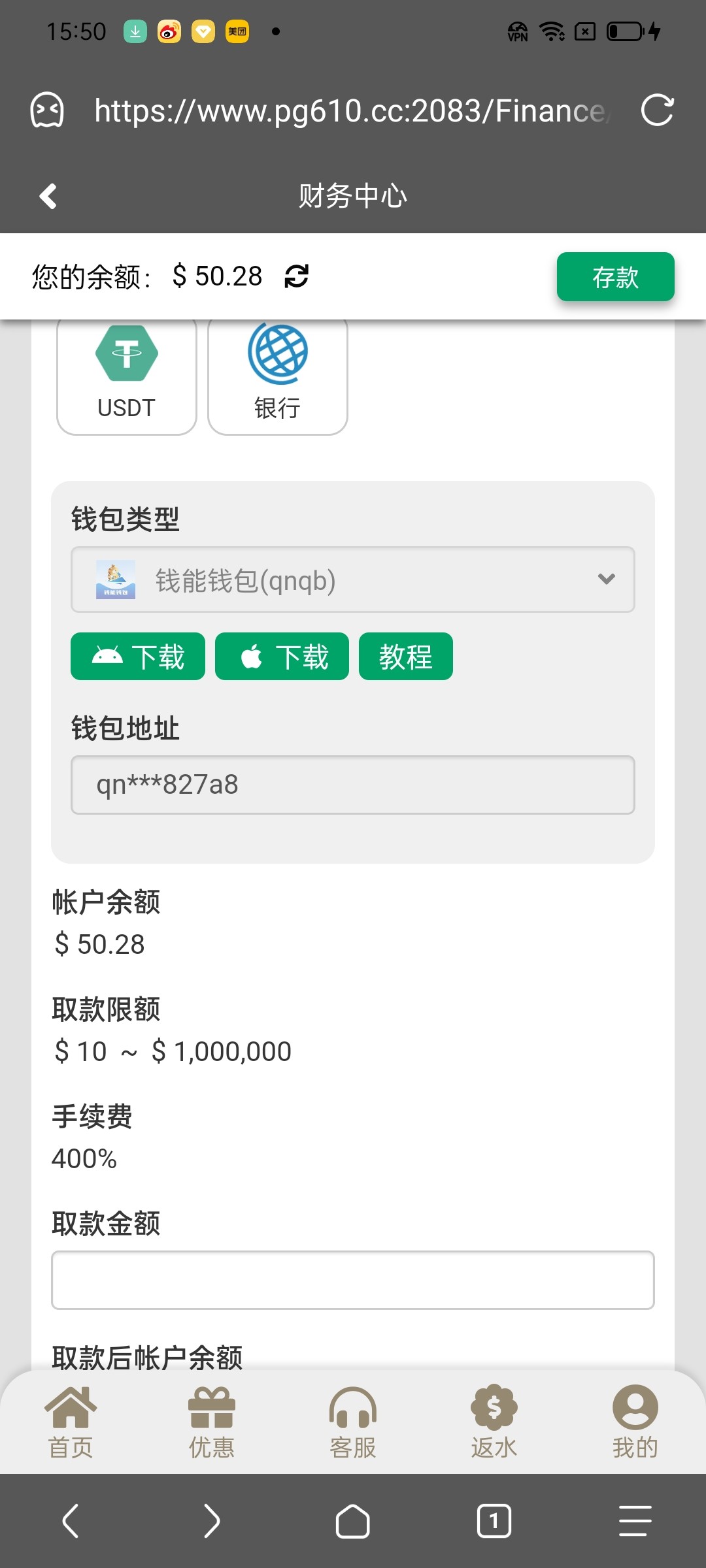Tap the browser URL address bar

click(353, 110)
